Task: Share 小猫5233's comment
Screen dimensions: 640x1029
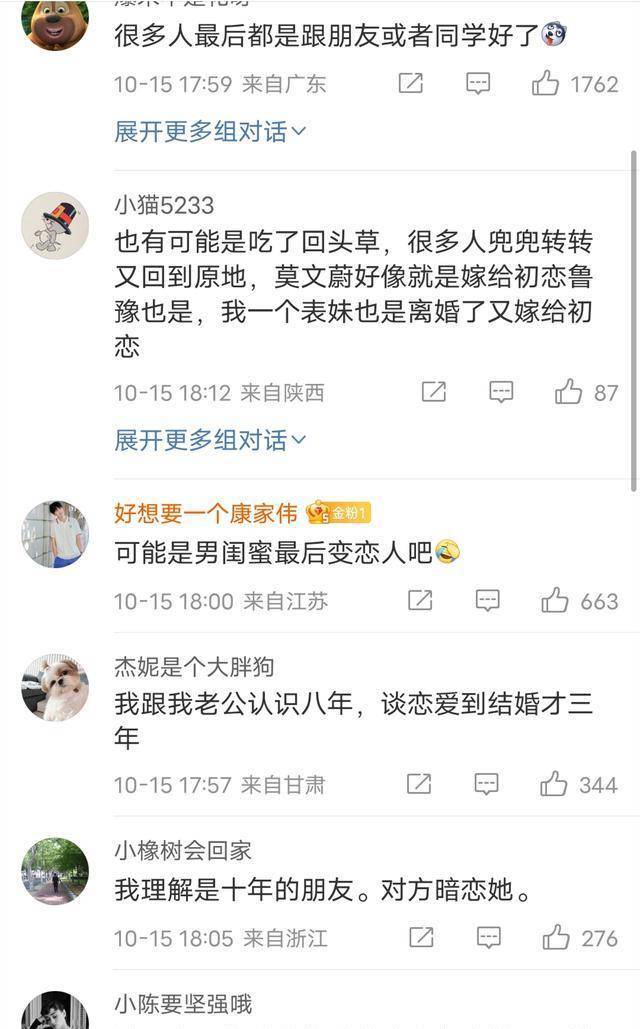Action: pos(434,392)
